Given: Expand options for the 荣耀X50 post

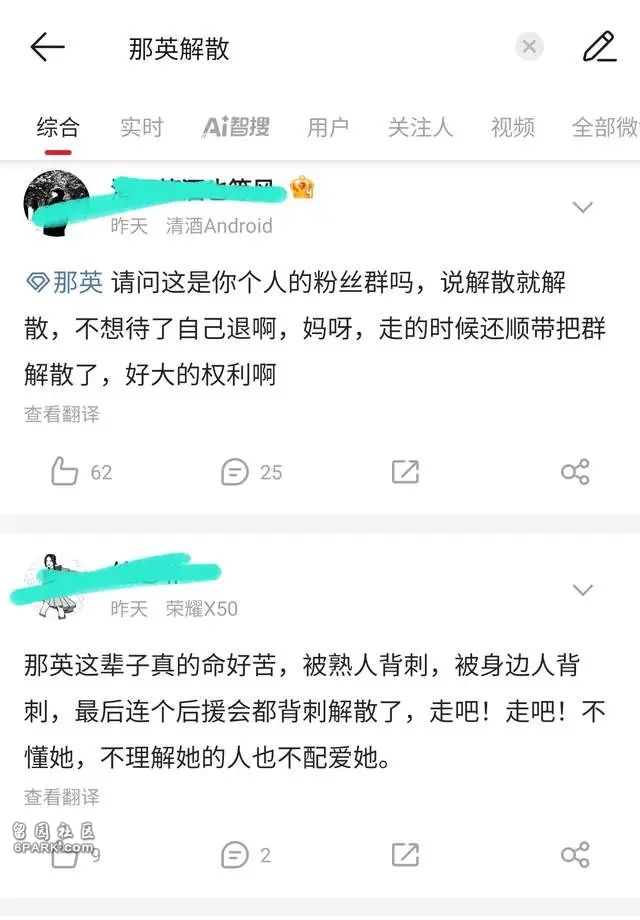Looking at the screenshot, I should [582, 590].
